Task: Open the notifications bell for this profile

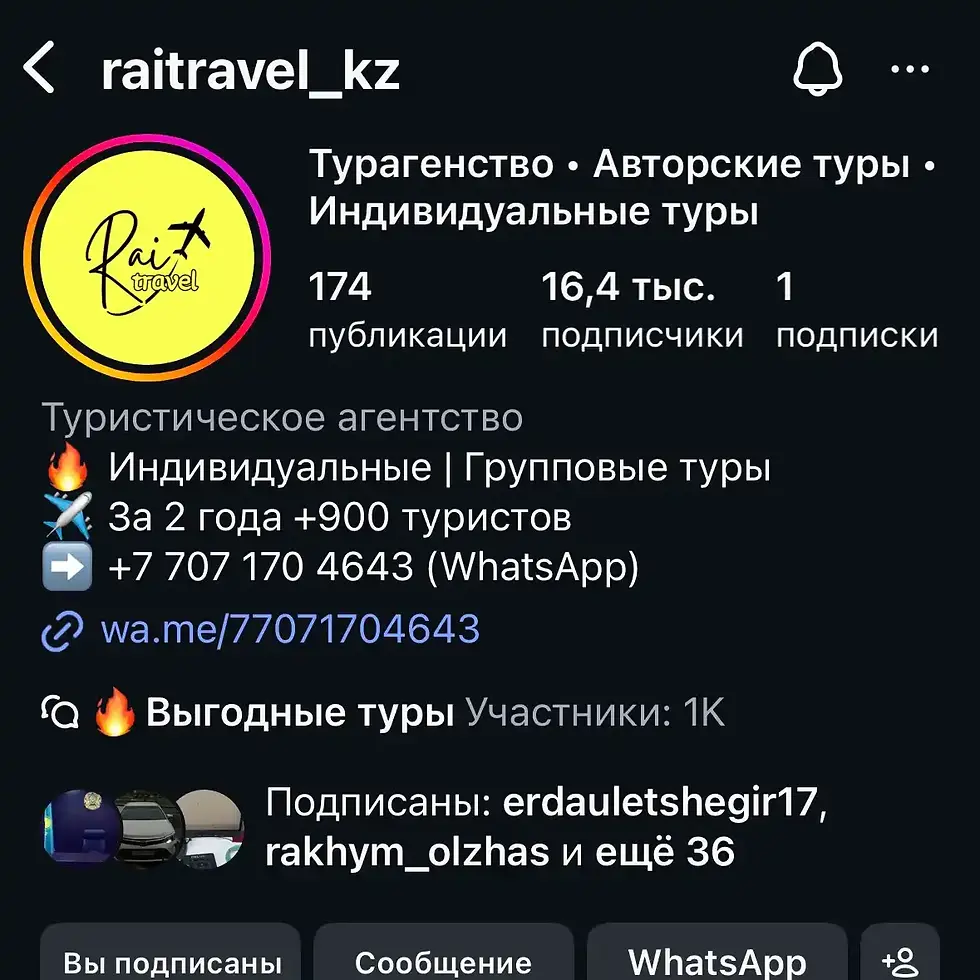Action: click(818, 72)
